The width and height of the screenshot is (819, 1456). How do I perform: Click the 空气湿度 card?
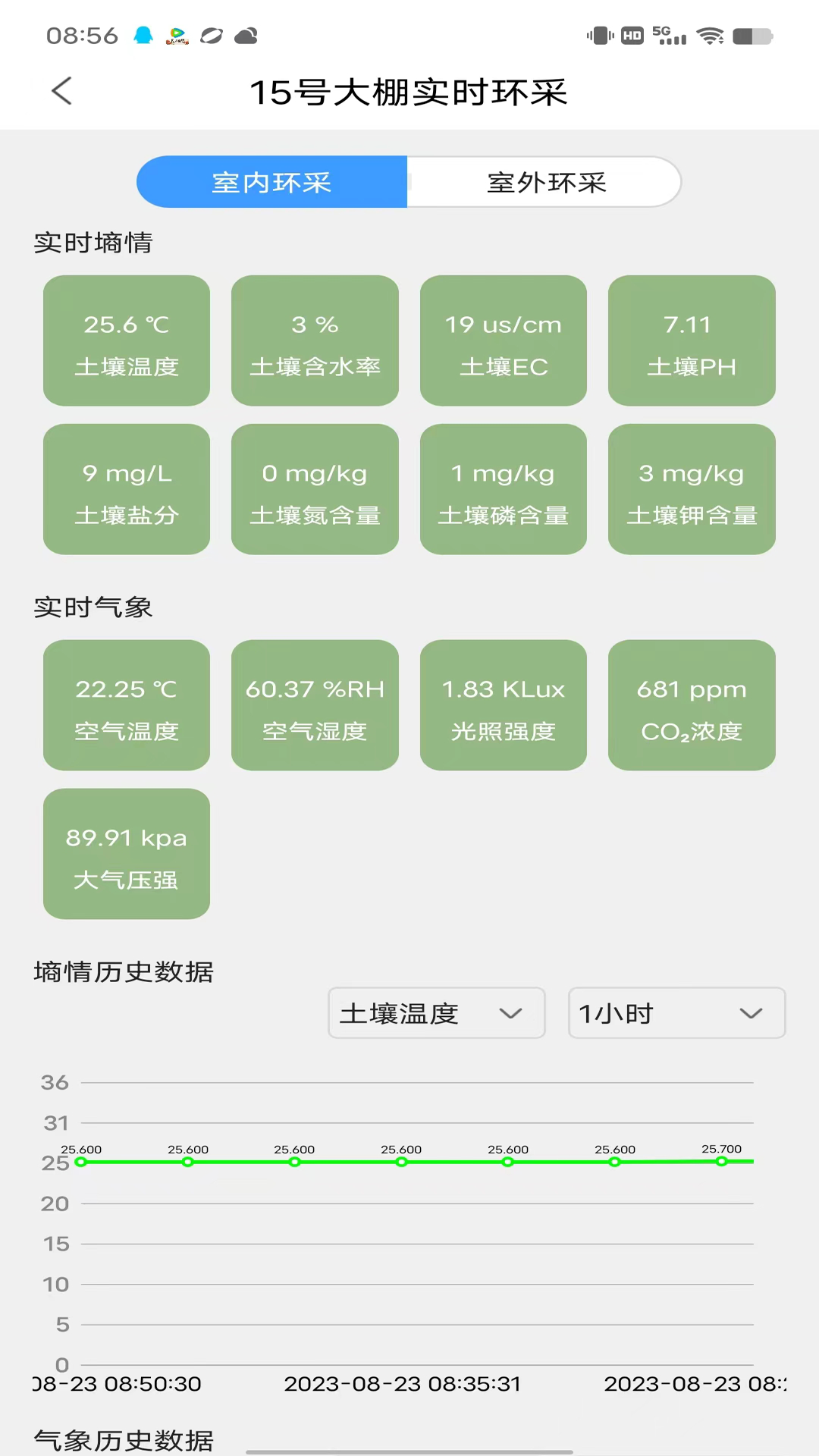pyautogui.click(x=315, y=705)
